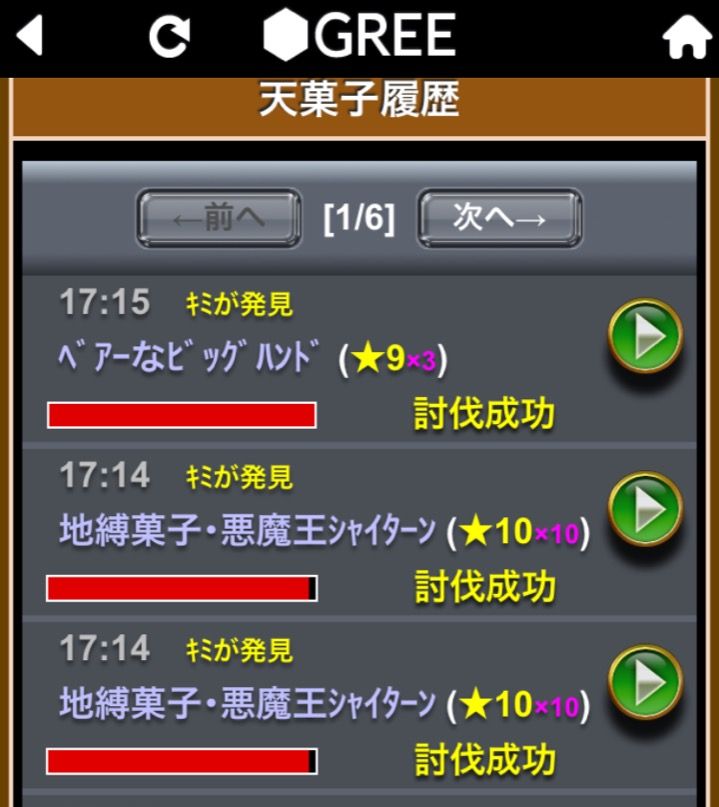719x807 pixels.
Task: Open the 17:15 ベアーなビッグハンド battle entry
Action: point(645,336)
